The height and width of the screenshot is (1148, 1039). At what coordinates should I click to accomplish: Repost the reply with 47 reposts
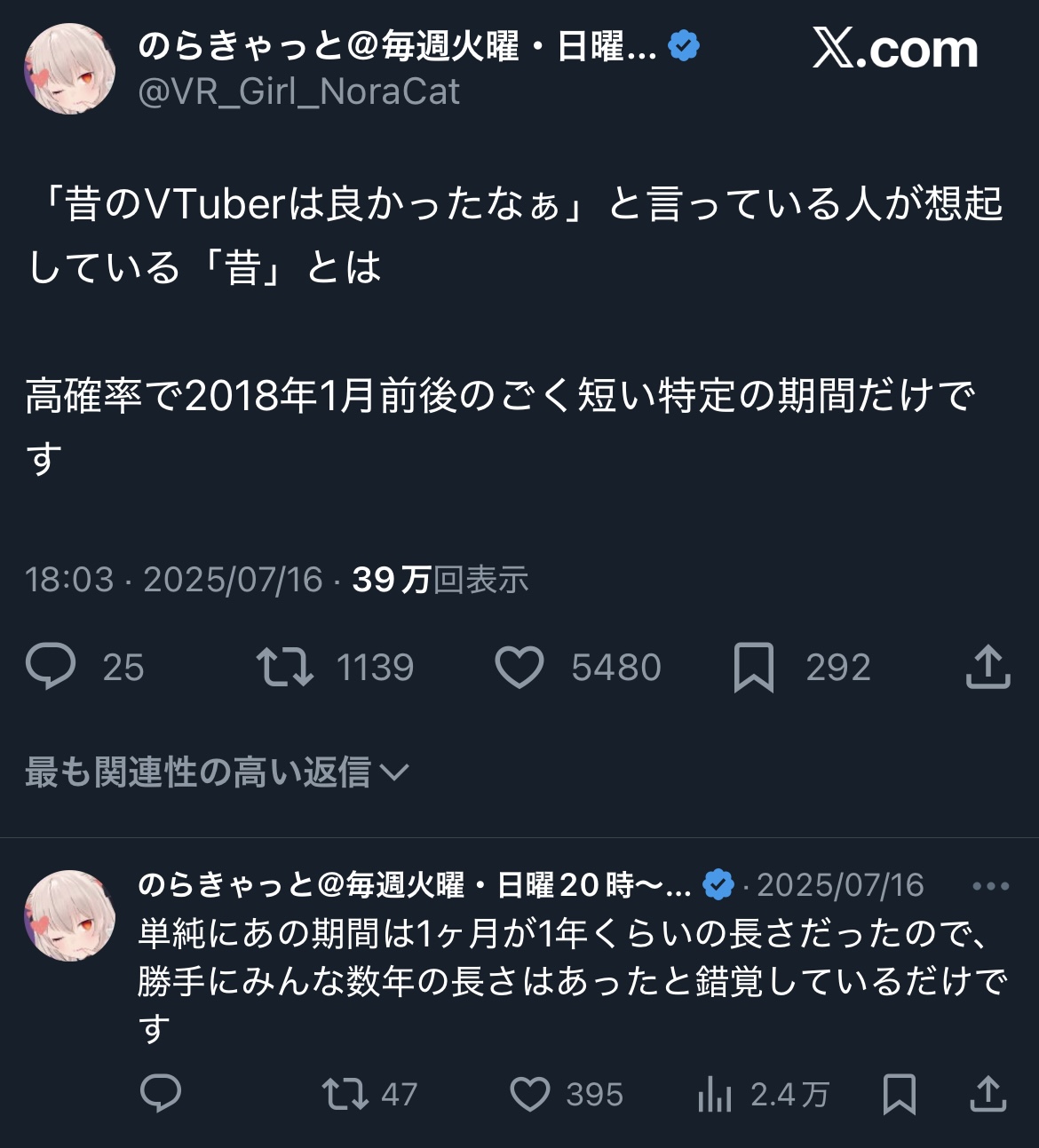[345, 1094]
